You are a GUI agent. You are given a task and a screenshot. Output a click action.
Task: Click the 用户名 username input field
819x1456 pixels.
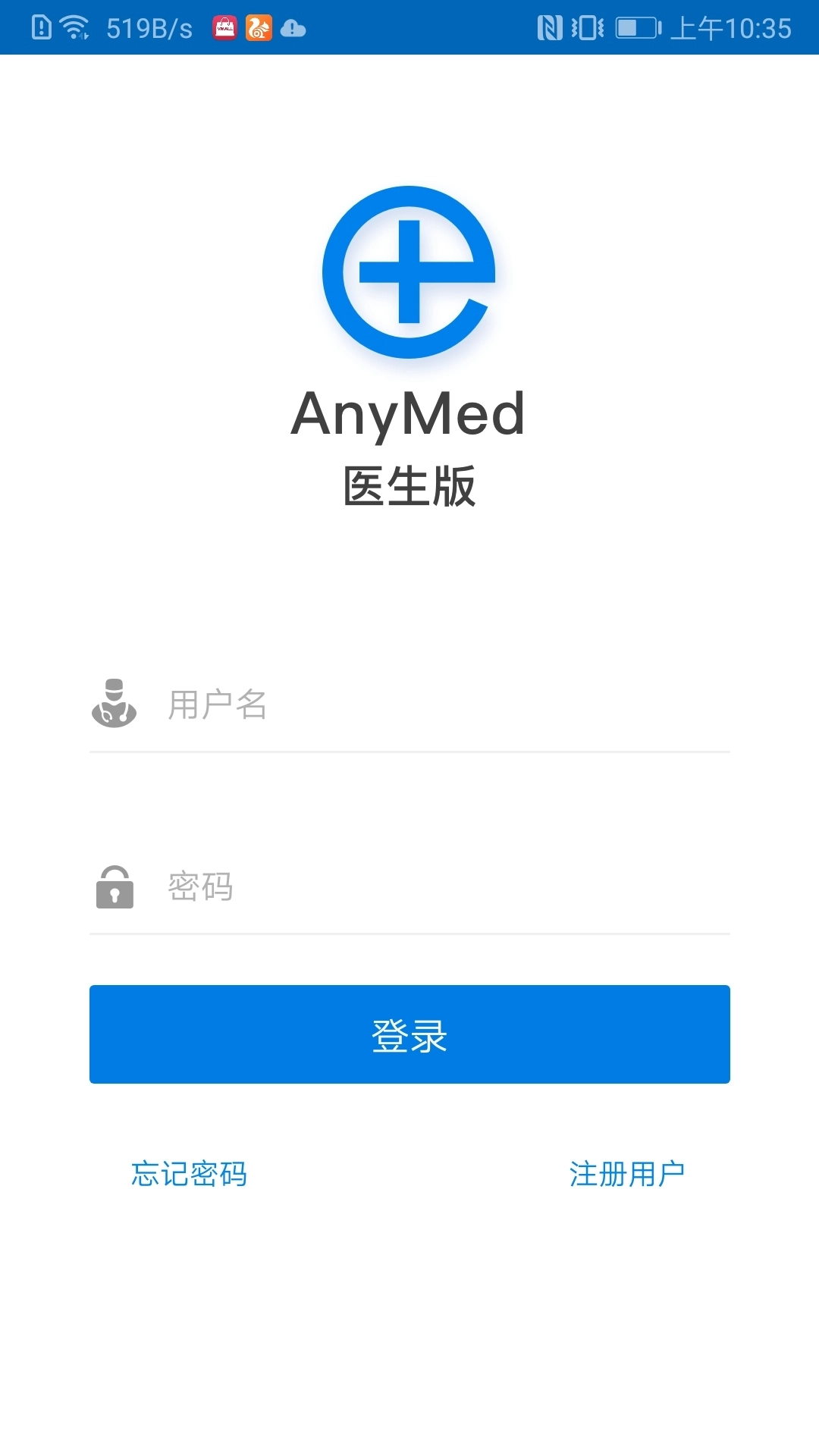425,705
